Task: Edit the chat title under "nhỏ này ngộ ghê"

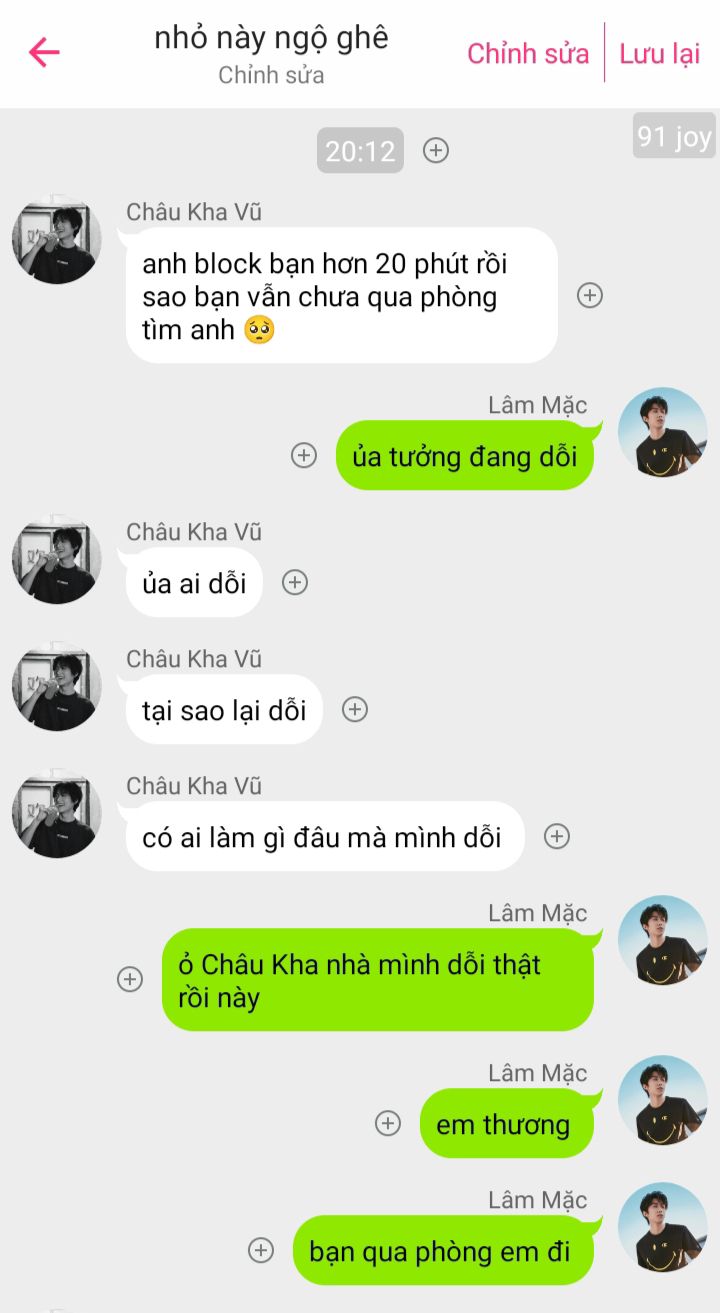Action: tap(271, 75)
